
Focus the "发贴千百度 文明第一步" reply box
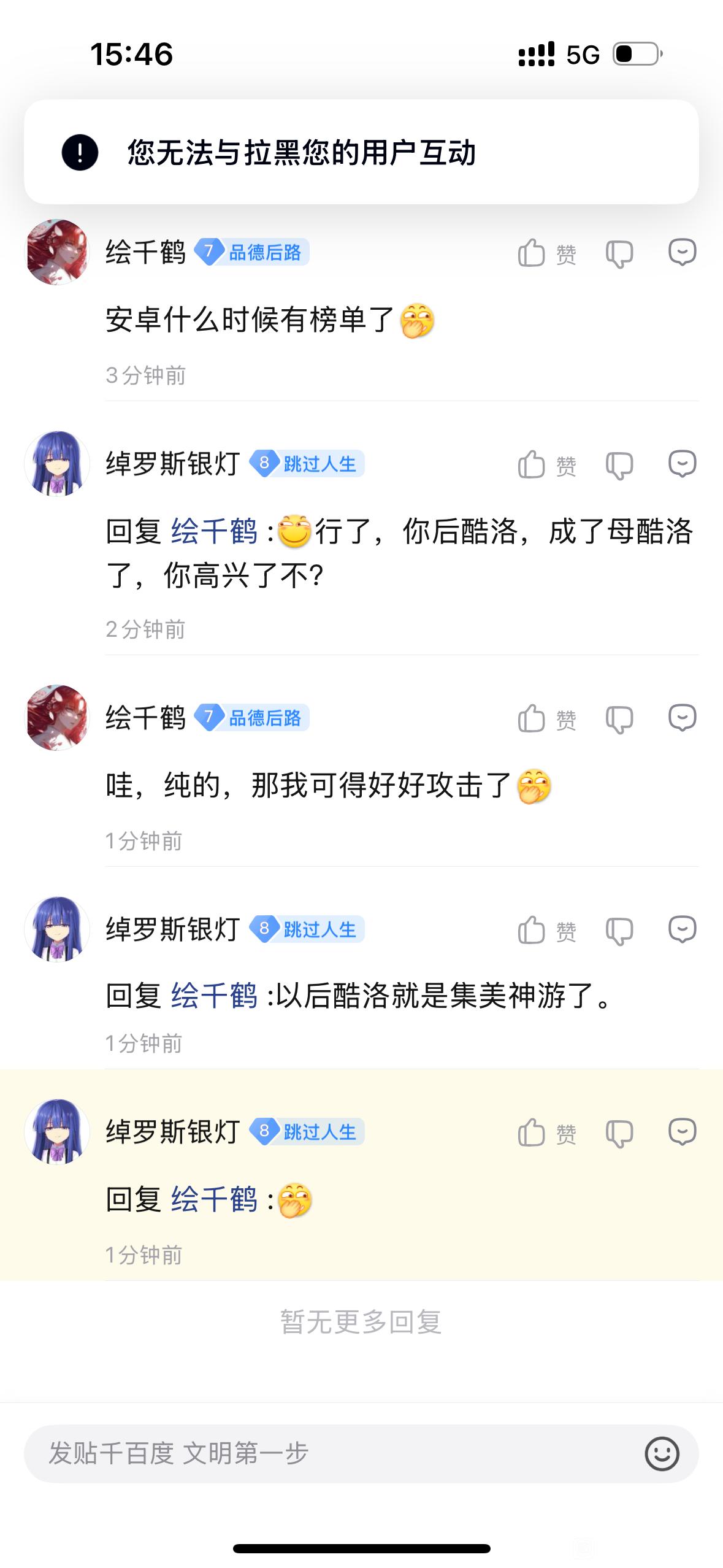coord(331,1453)
